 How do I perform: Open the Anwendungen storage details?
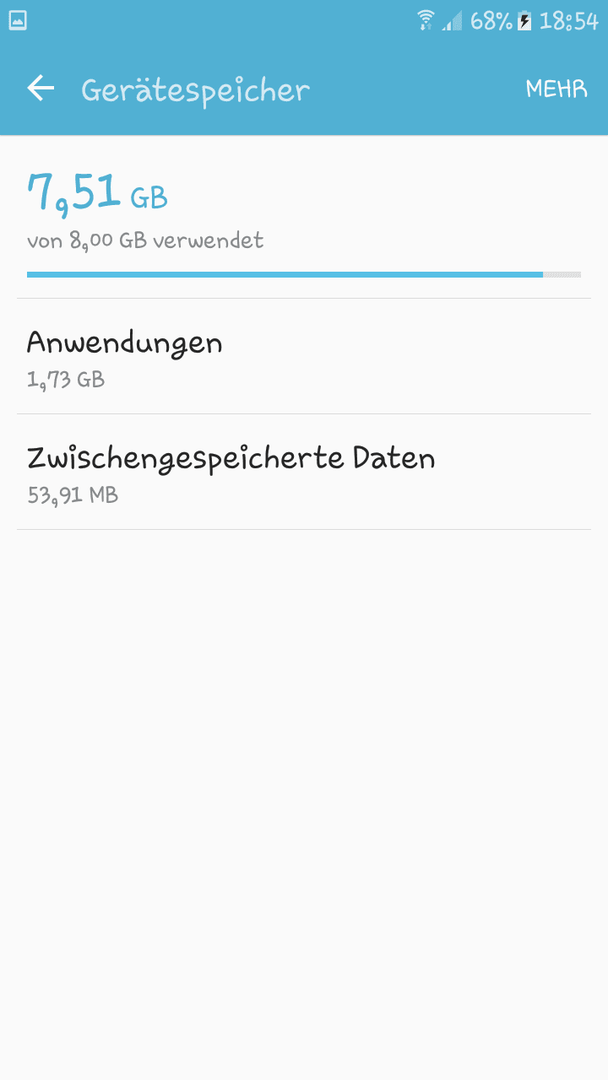(x=304, y=357)
